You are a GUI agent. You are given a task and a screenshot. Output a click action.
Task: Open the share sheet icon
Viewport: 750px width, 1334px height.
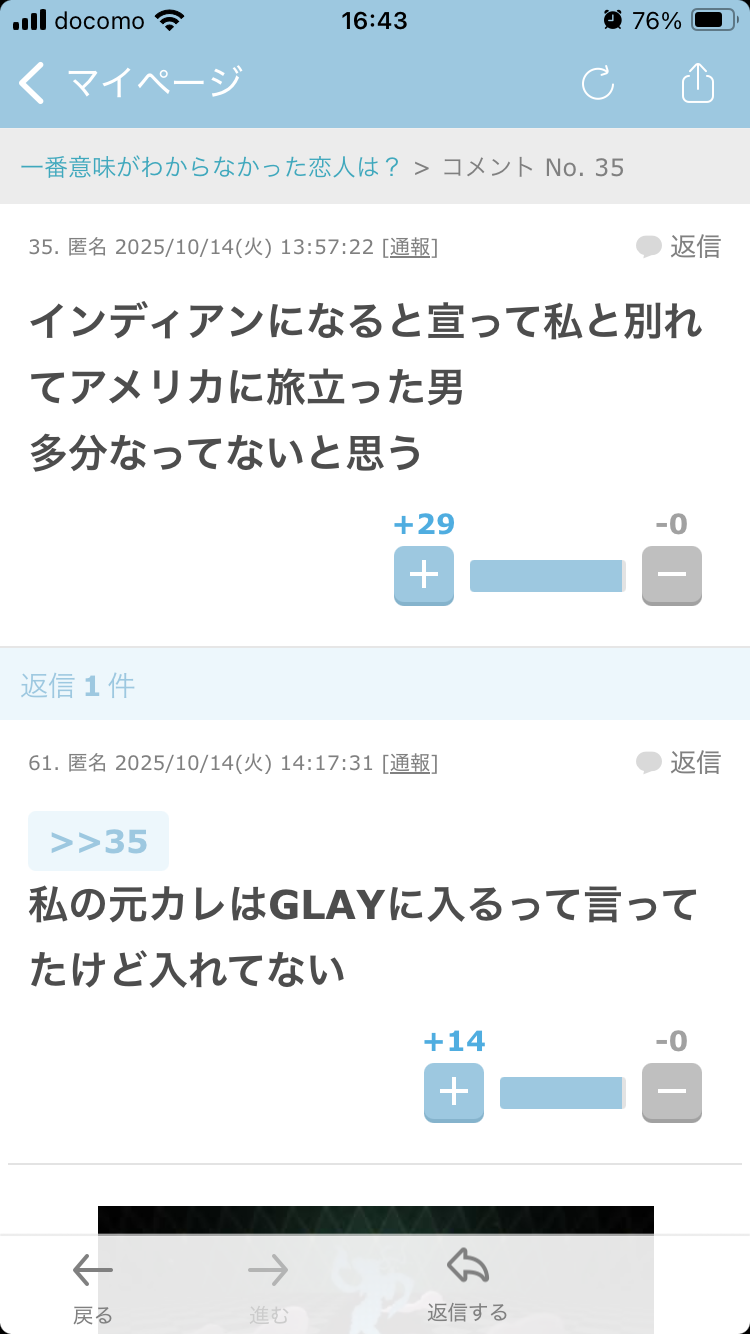(x=698, y=83)
